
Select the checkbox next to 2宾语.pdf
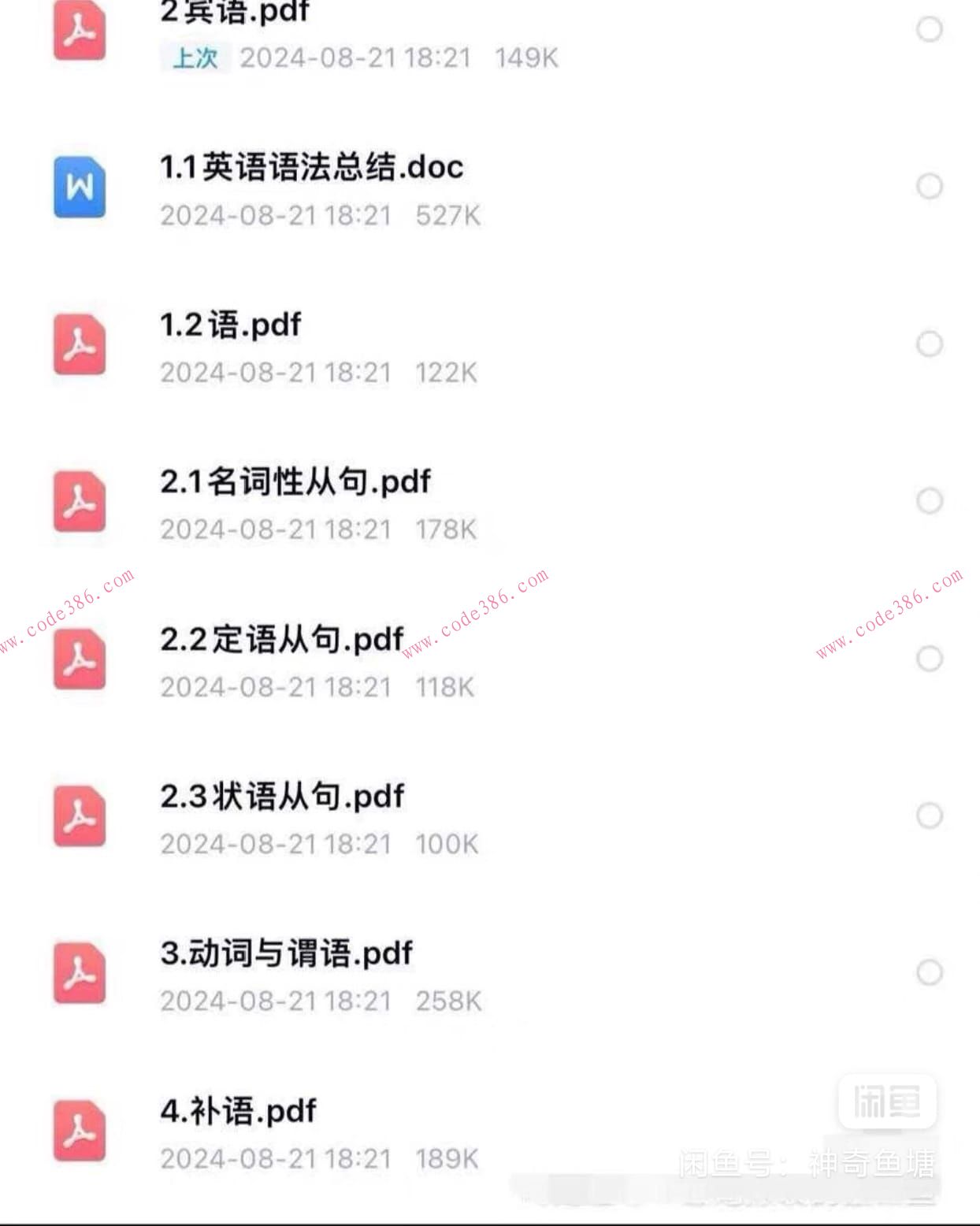click(x=930, y=28)
